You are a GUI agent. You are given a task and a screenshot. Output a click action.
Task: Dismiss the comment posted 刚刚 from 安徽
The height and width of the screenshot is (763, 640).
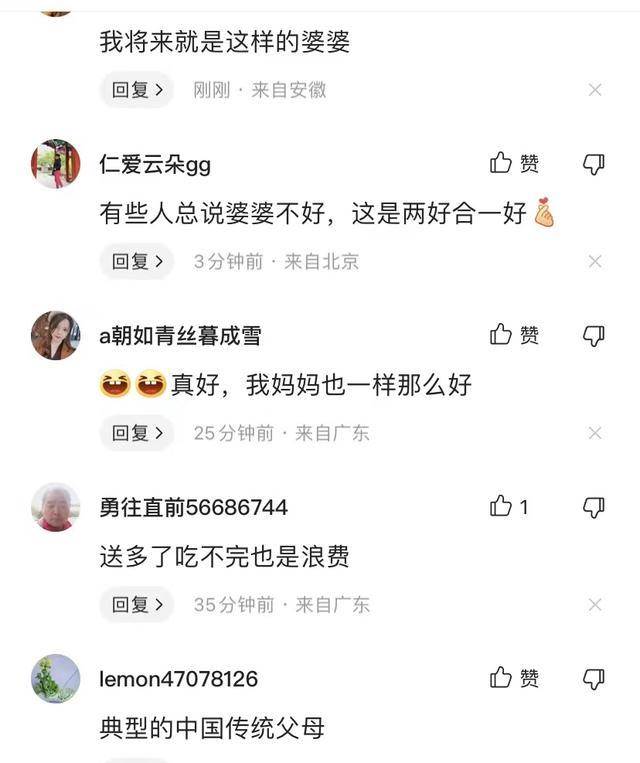point(595,90)
